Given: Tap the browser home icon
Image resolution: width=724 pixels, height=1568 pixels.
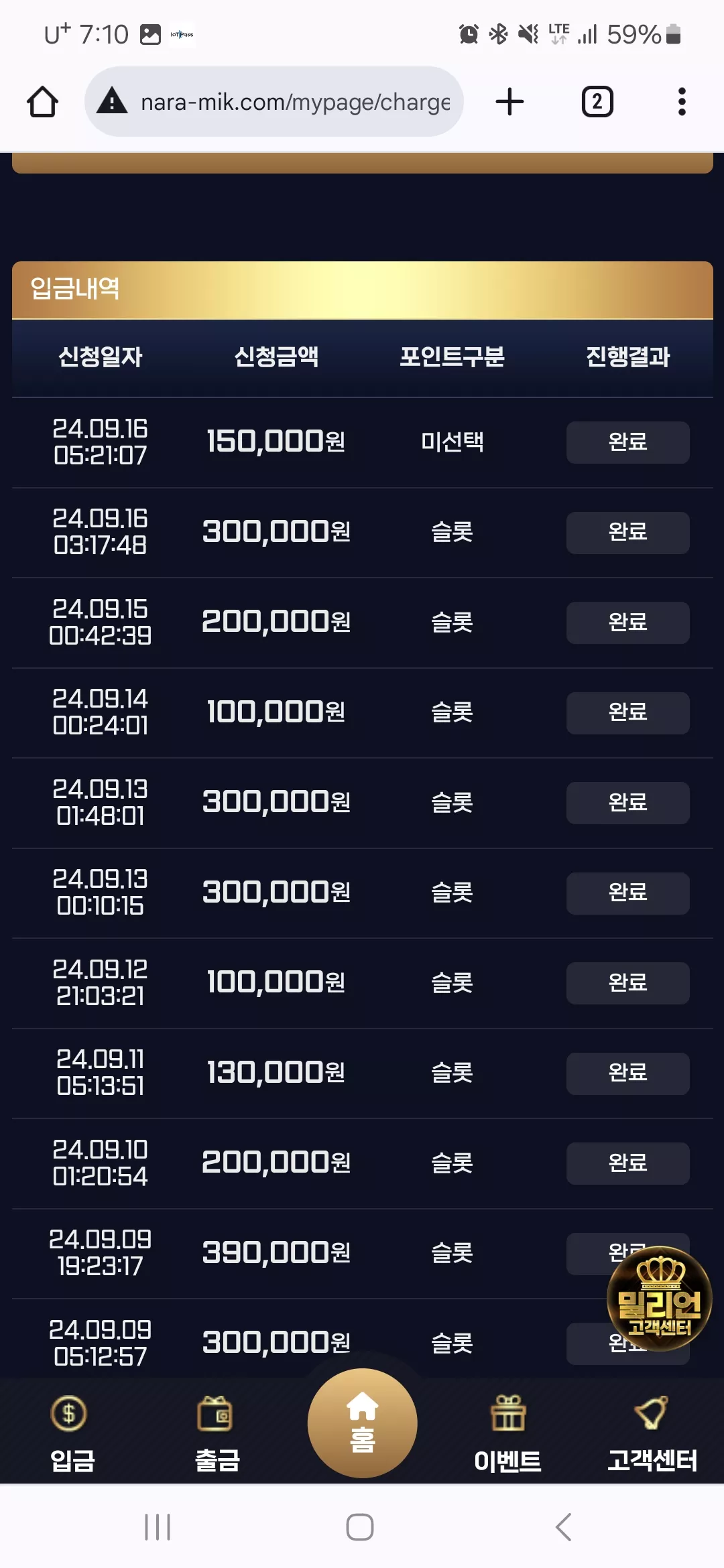Looking at the screenshot, I should [x=42, y=102].
